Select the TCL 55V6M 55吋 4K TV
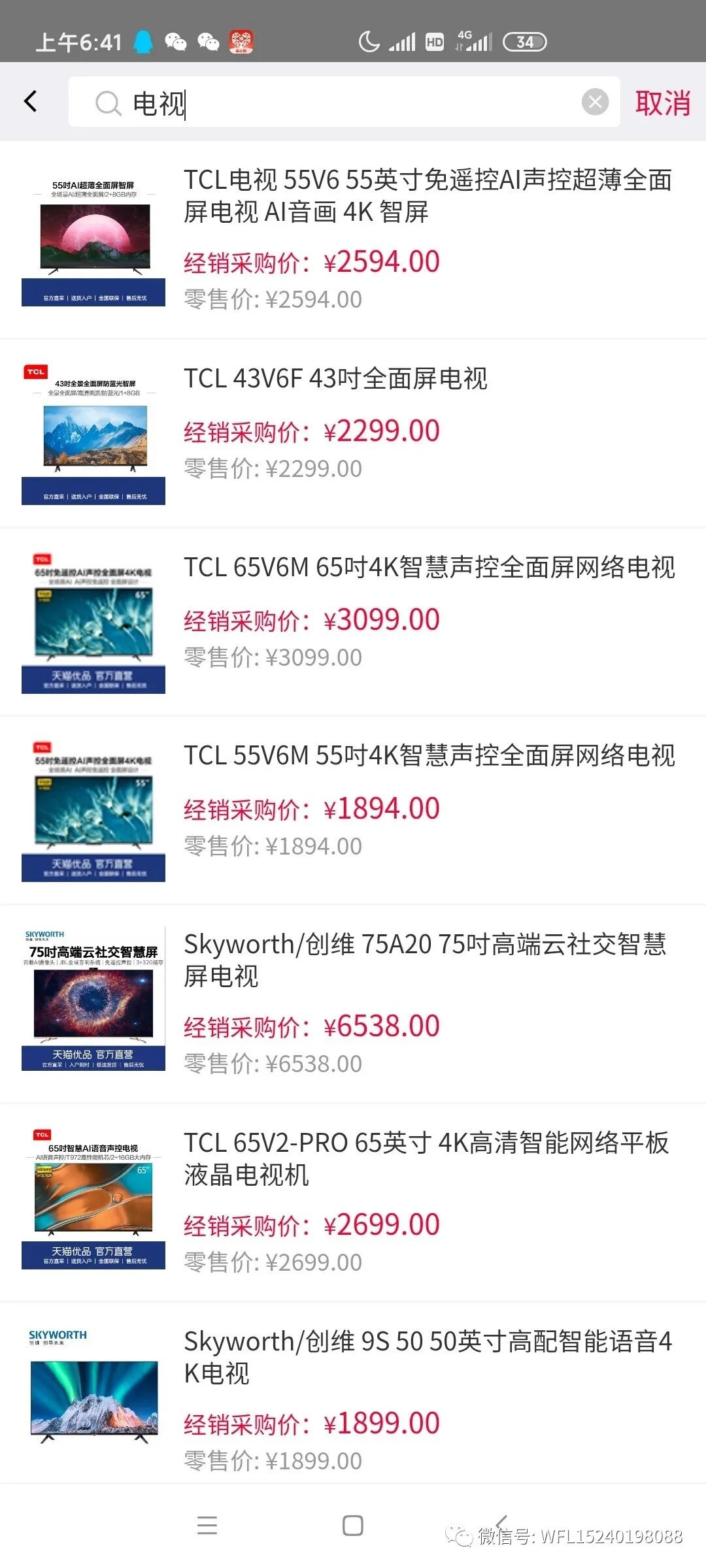This screenshot has width=706, height=1568. [429, 756]
